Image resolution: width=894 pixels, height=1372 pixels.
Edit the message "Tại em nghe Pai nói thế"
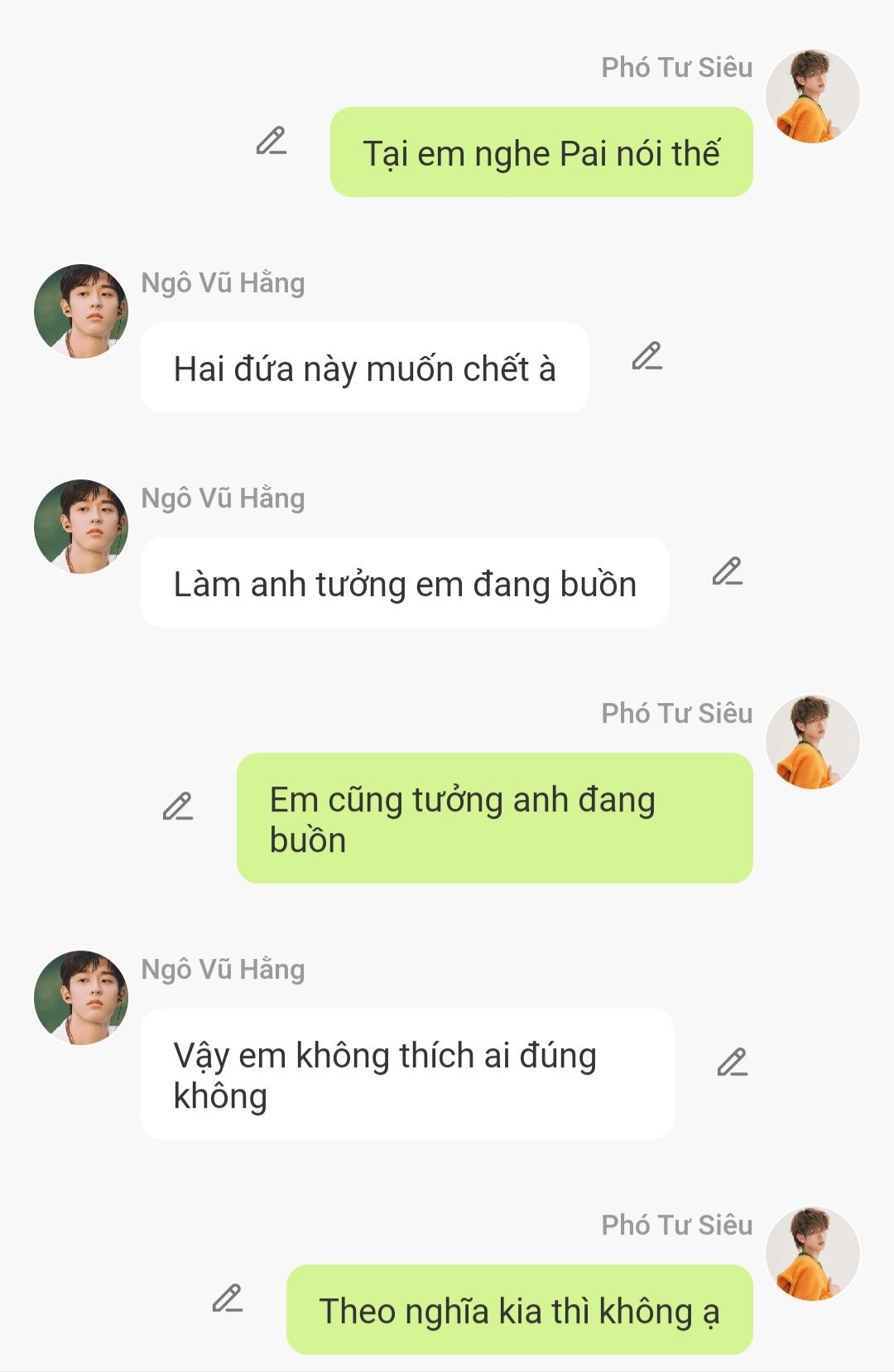point(271,142)
